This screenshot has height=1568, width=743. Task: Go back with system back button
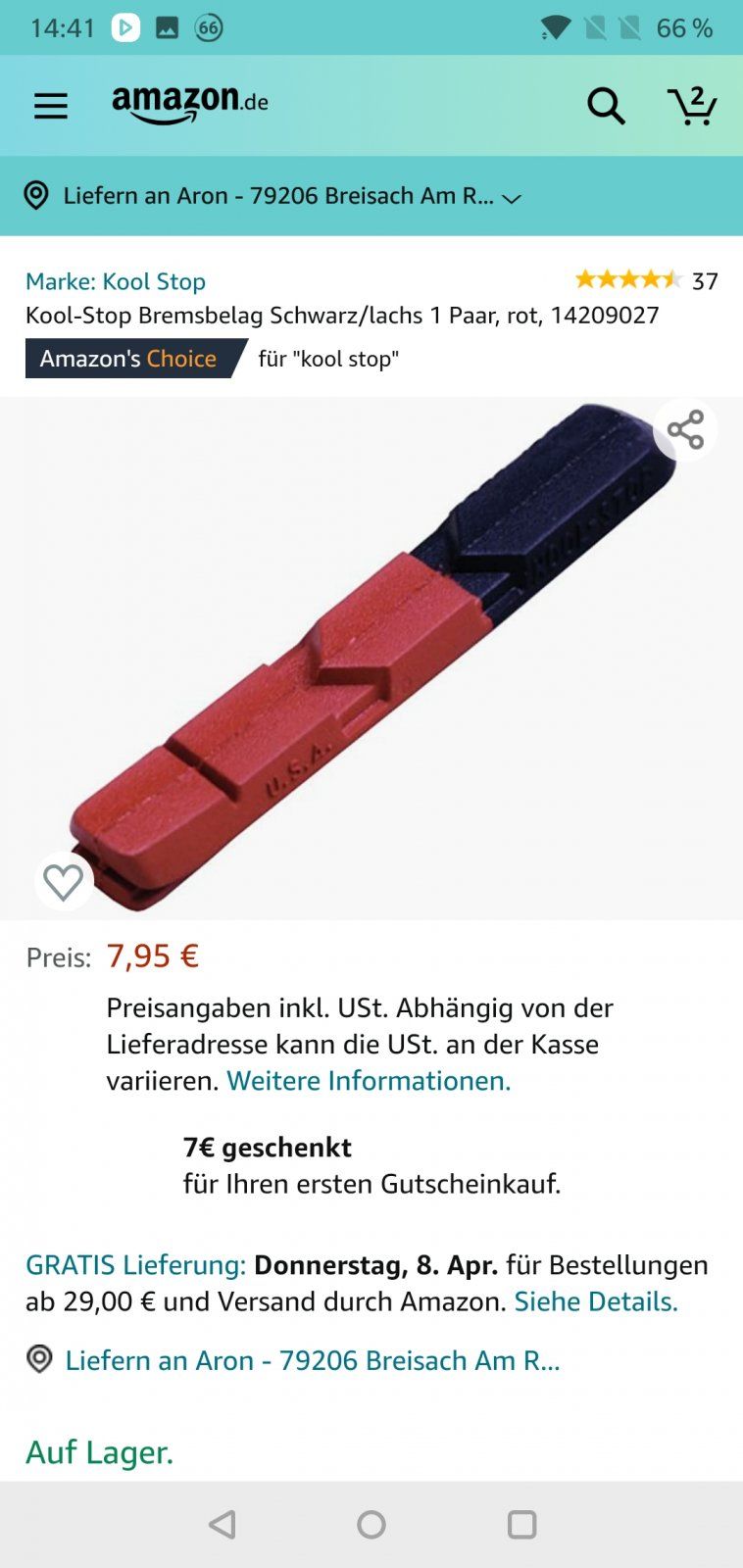(x=223, y=1524)
